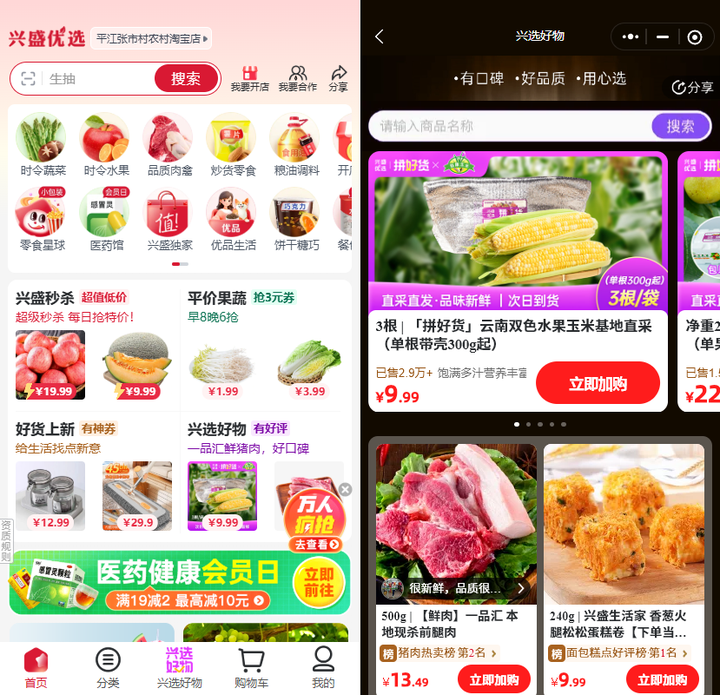Switch to the 我的 profile tab
Viewport: 720px width, 695px height.
point(323,666)
